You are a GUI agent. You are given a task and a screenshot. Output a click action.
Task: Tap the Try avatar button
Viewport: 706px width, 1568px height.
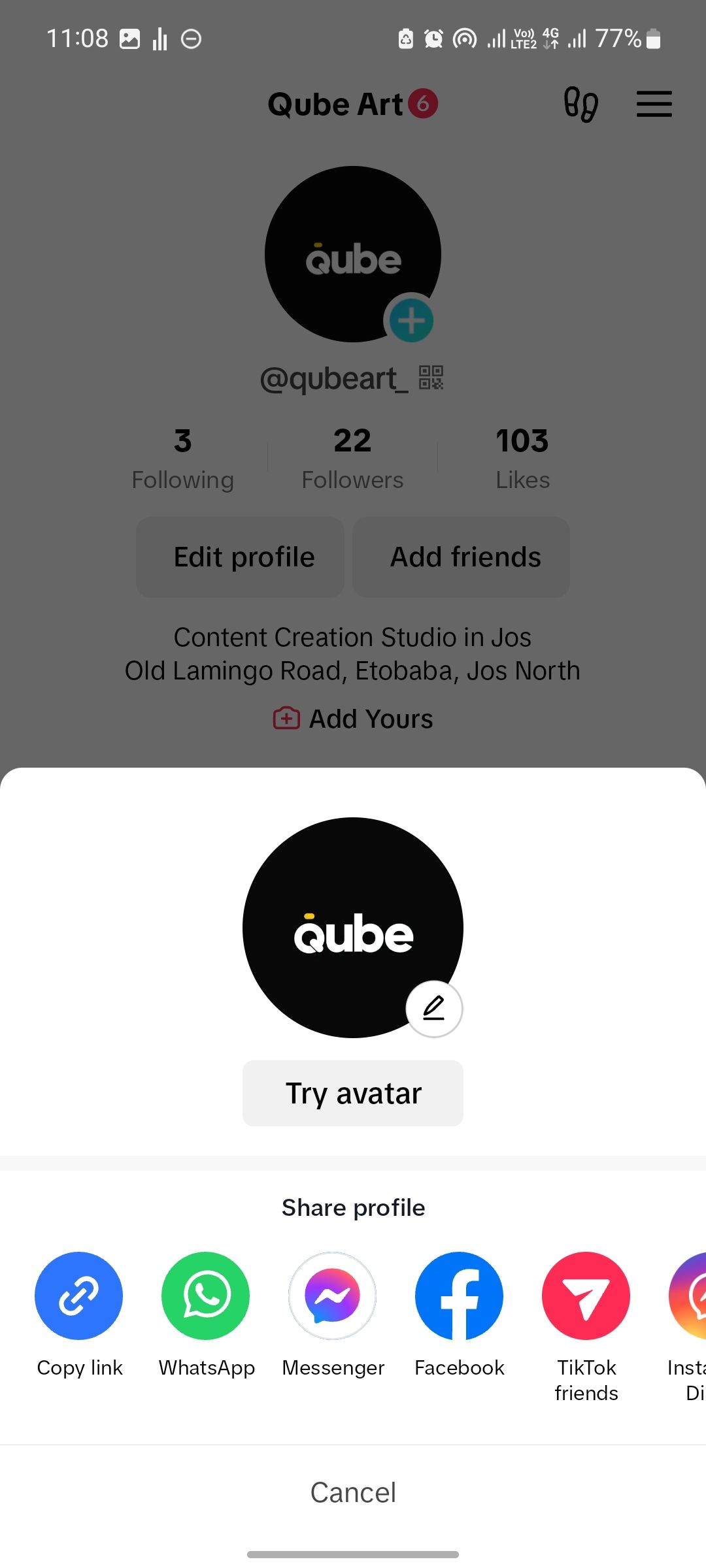tap(353, 1093)
